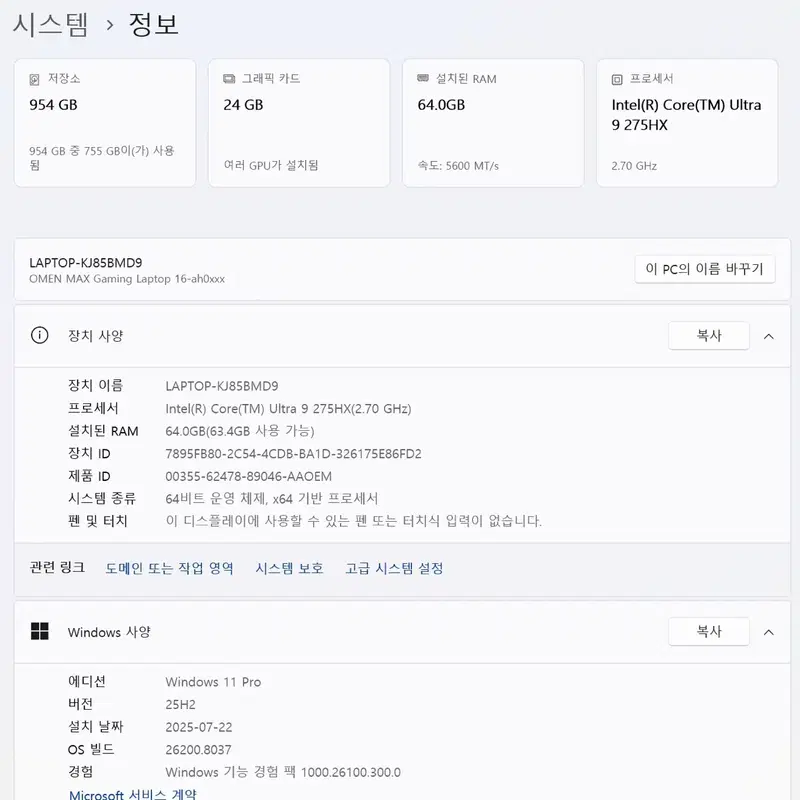Open the 그래픽 카드 24 GB card
Image resolution: width=800 pixels, height=800 pixels.
coord(299,123)
